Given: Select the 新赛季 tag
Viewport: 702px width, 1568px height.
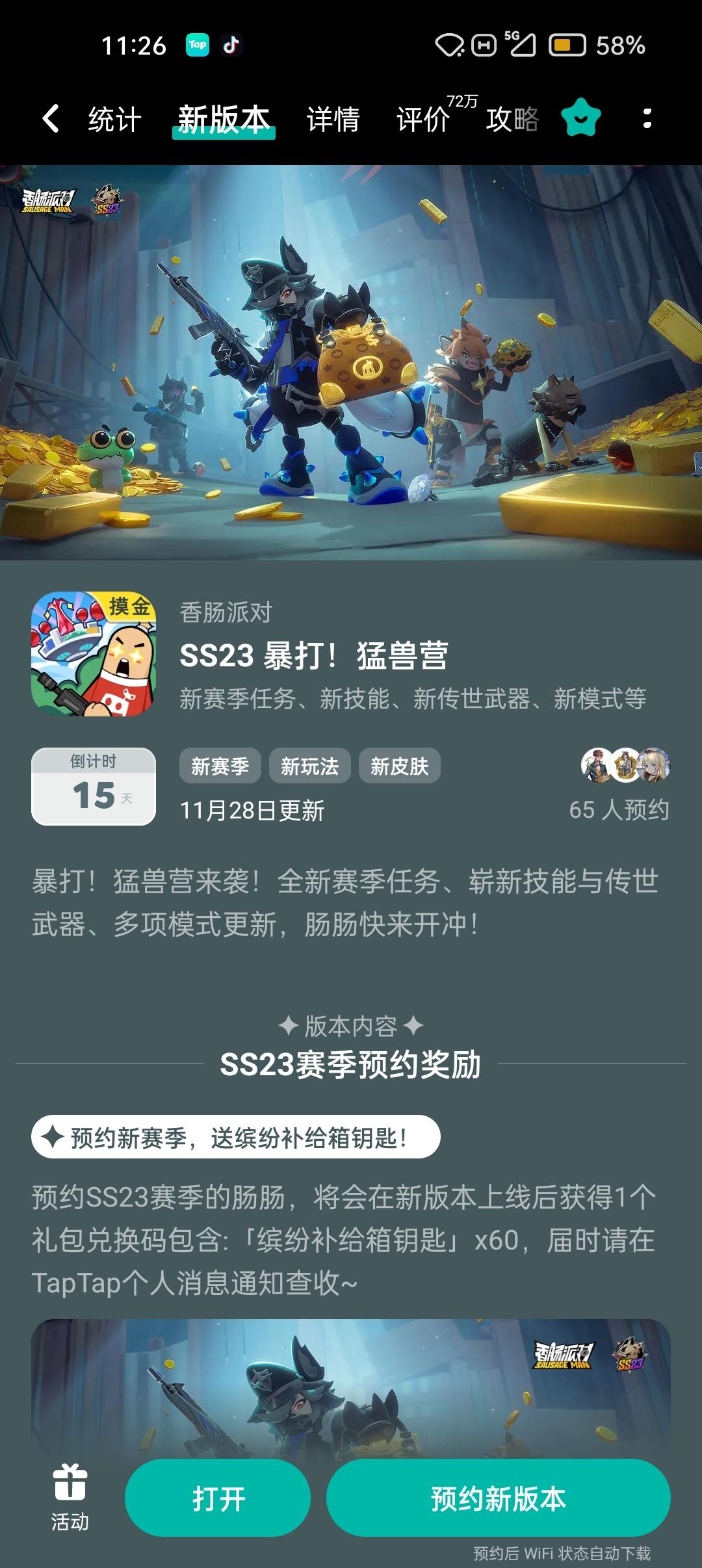Looking at the screenshot, I should (x=221, y=766).
